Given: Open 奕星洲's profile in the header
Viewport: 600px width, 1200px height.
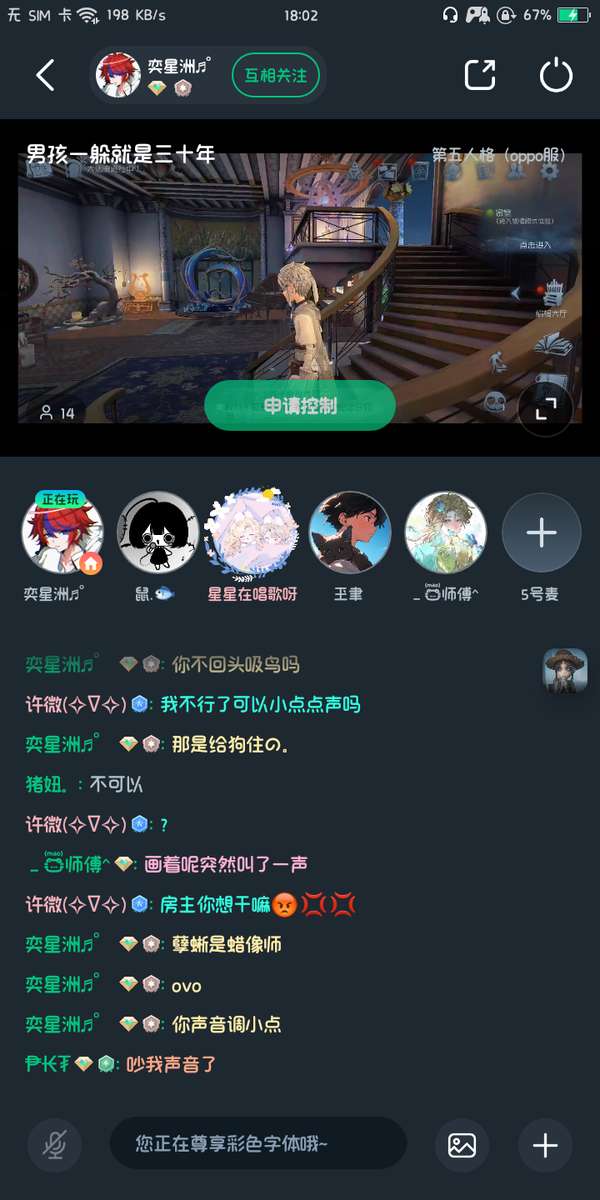Looking at the screenshot, I should pyautogui.click(x=118, y=76).
